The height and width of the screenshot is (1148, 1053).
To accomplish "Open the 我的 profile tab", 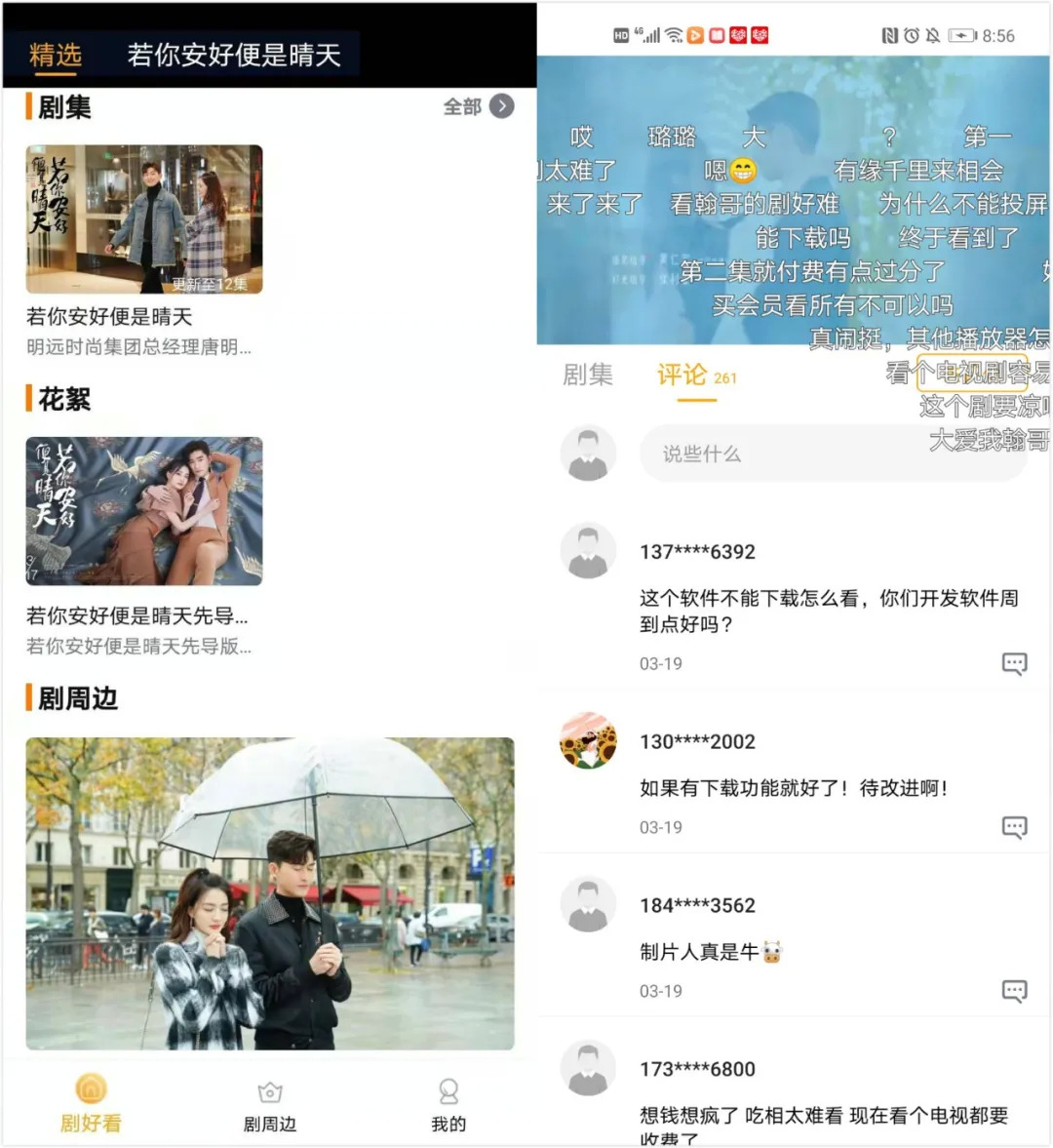I will [x=448, y=1105].
